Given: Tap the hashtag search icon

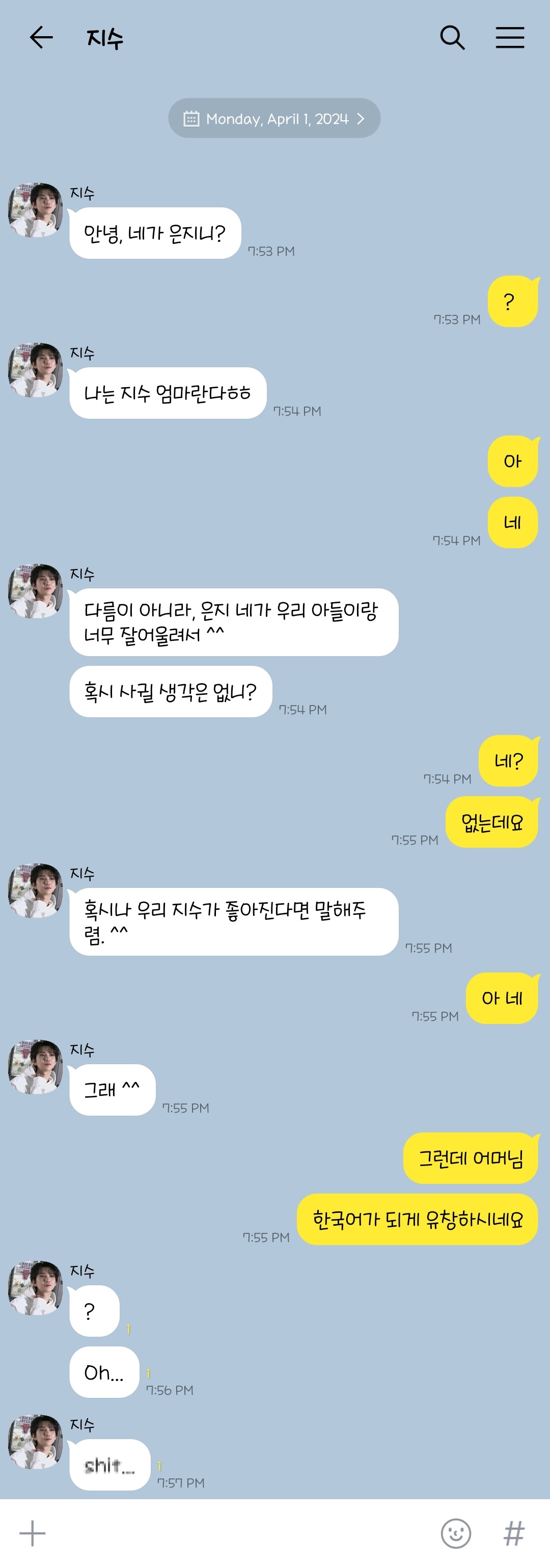Looking at the screenshot, I should (514, 1533).
